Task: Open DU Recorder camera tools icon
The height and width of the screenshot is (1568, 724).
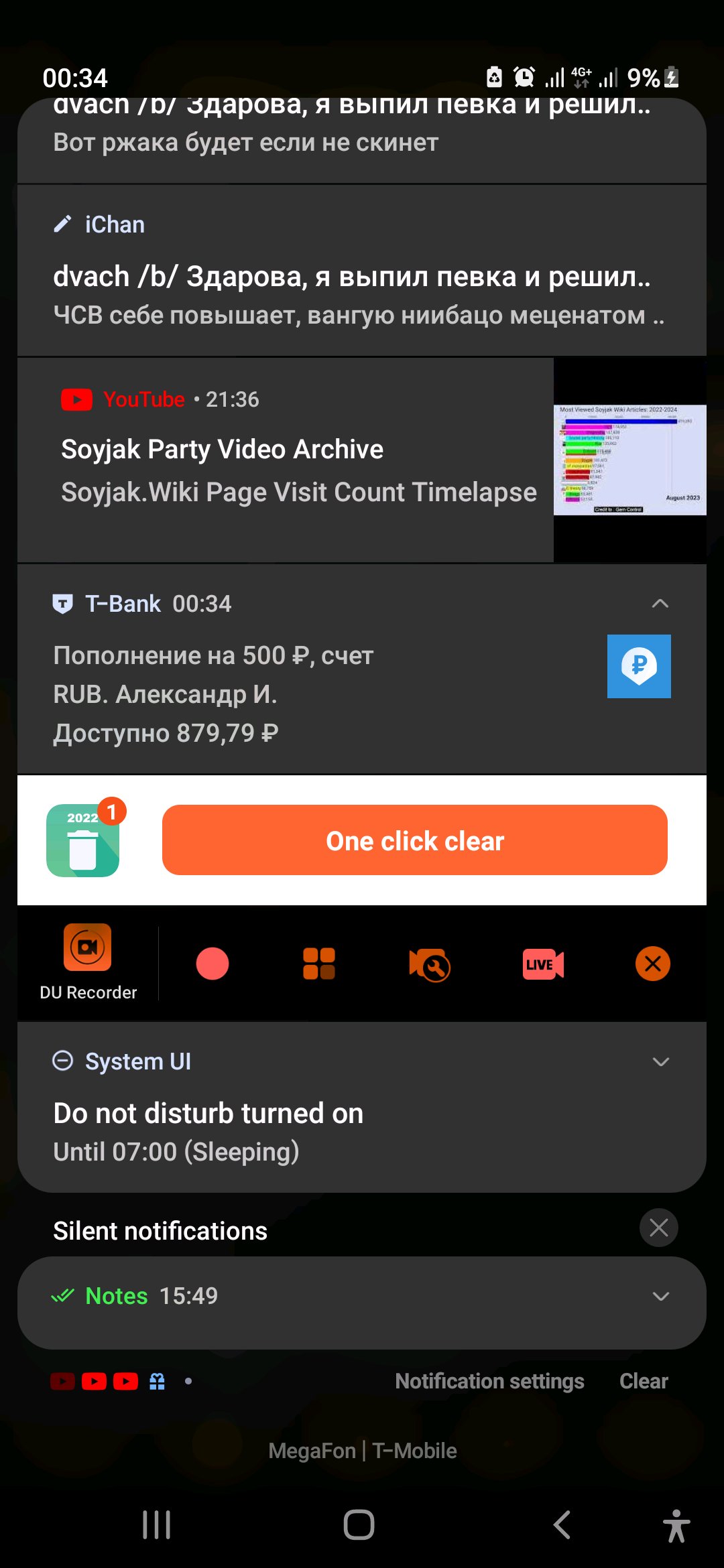Action: tap(429, 965)
